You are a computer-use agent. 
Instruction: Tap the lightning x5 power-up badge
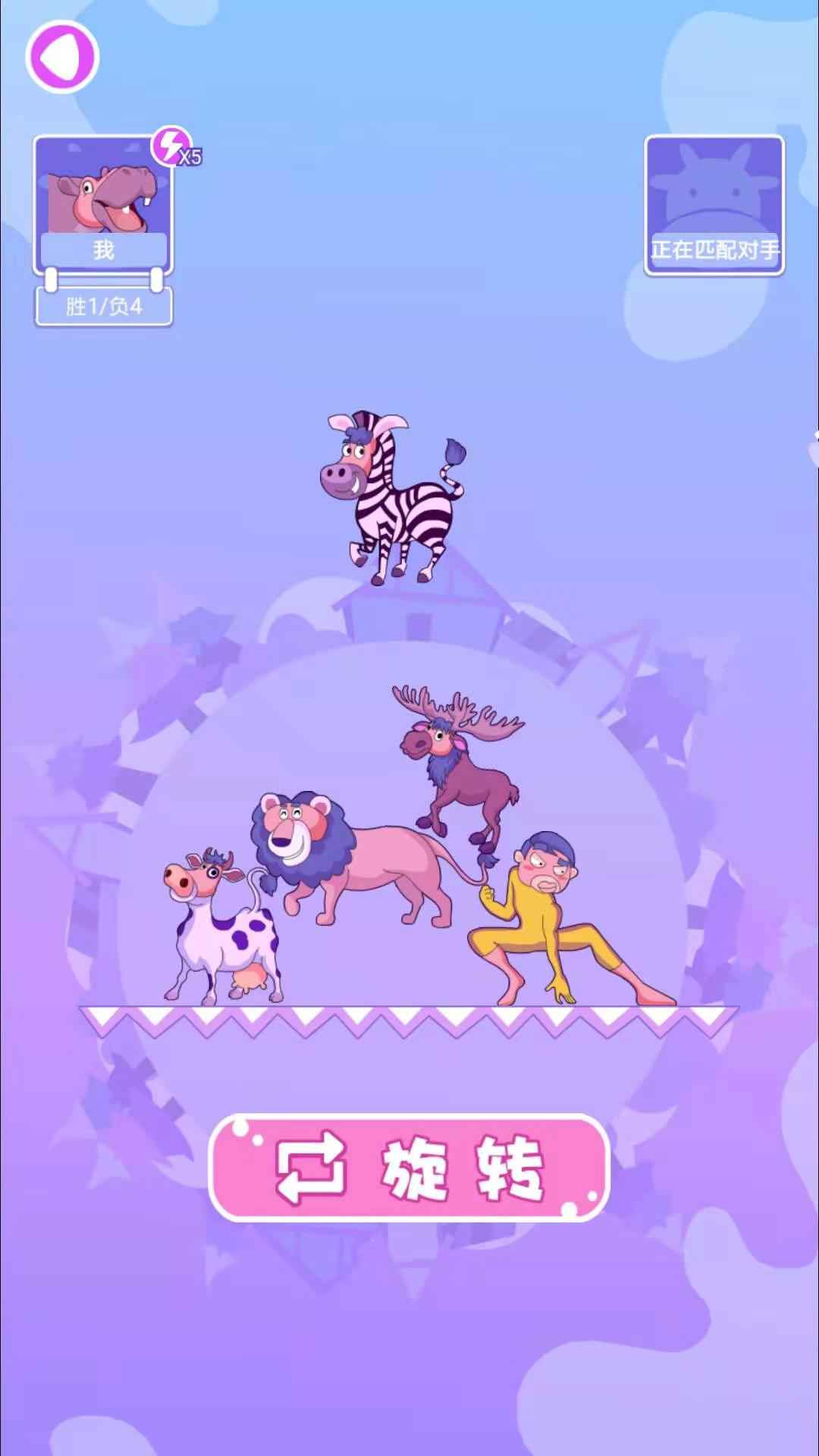tap(173, 146)
